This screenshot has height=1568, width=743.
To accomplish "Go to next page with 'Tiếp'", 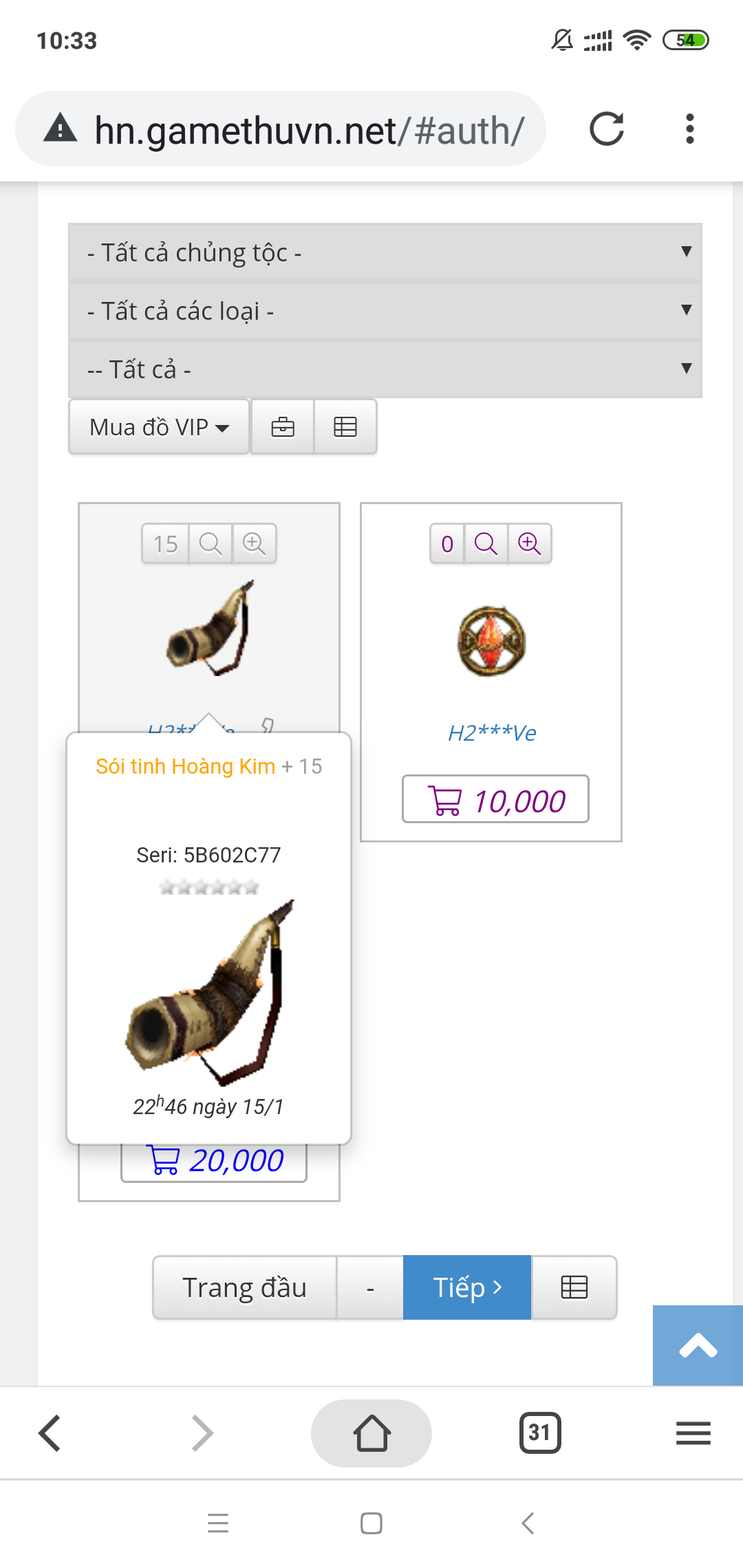I will tap(466, 1287).
